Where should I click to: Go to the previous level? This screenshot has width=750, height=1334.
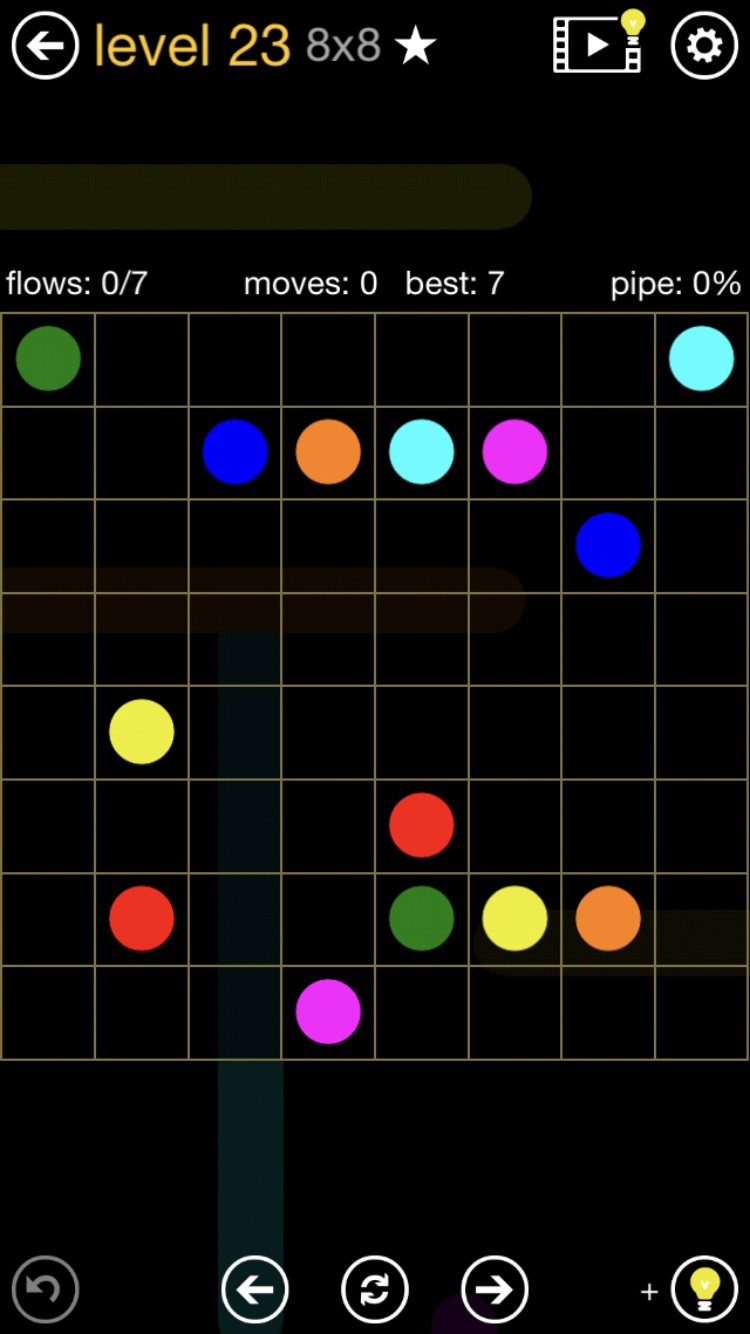(254, 1289)
